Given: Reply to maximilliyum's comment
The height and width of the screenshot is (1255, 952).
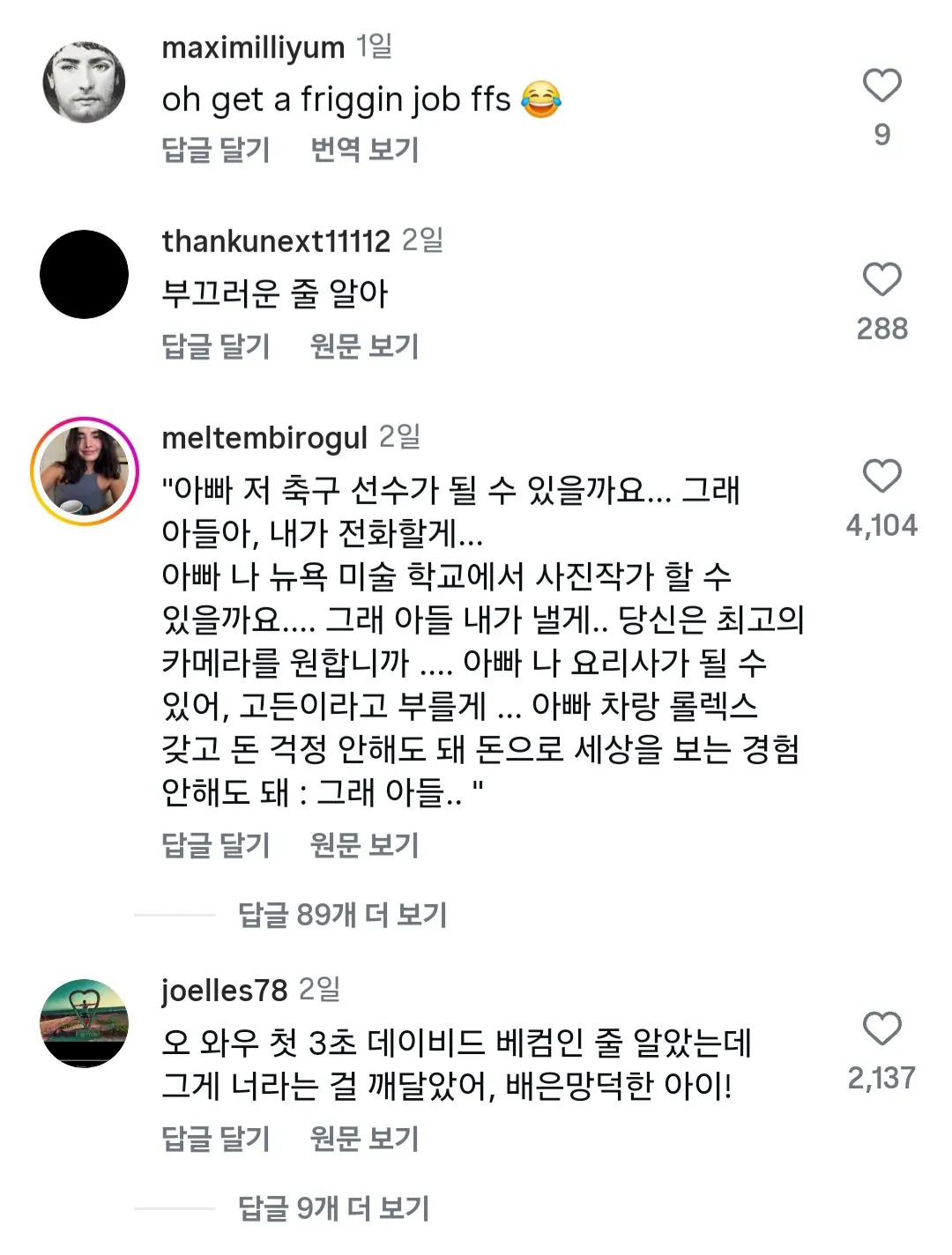Looking at the screenshot, I should tap(216, 150).
